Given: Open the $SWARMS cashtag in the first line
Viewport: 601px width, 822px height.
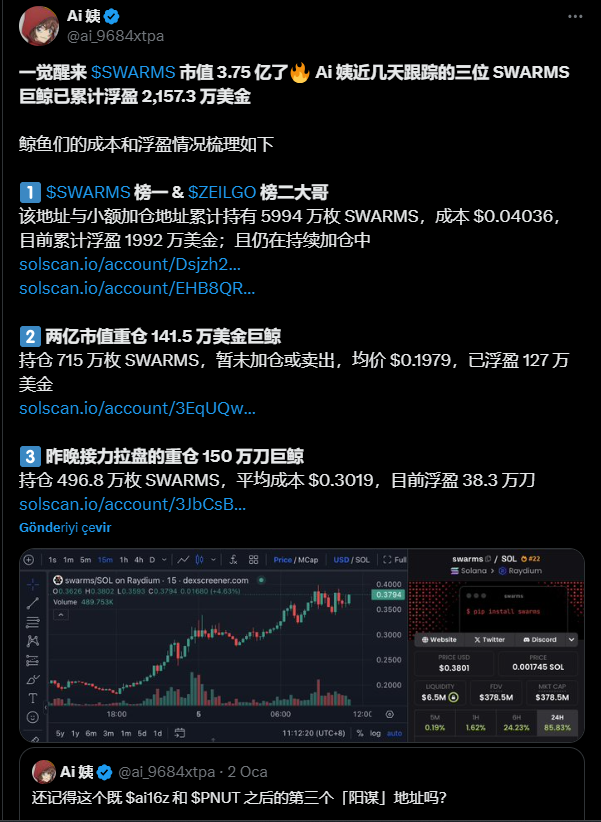Looking at the screenshot, I should click(x=131, y=73).
